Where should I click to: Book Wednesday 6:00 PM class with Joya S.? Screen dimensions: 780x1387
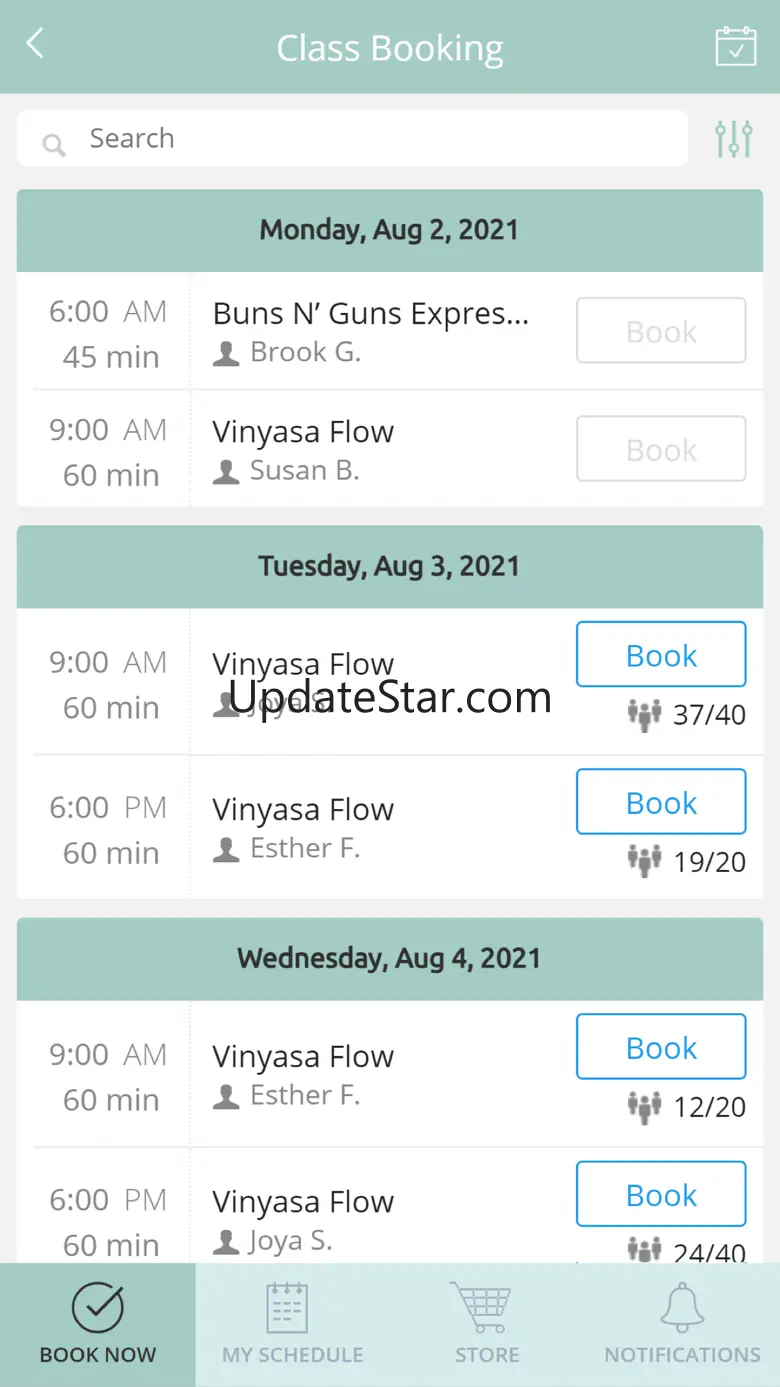click(661, 1194)
